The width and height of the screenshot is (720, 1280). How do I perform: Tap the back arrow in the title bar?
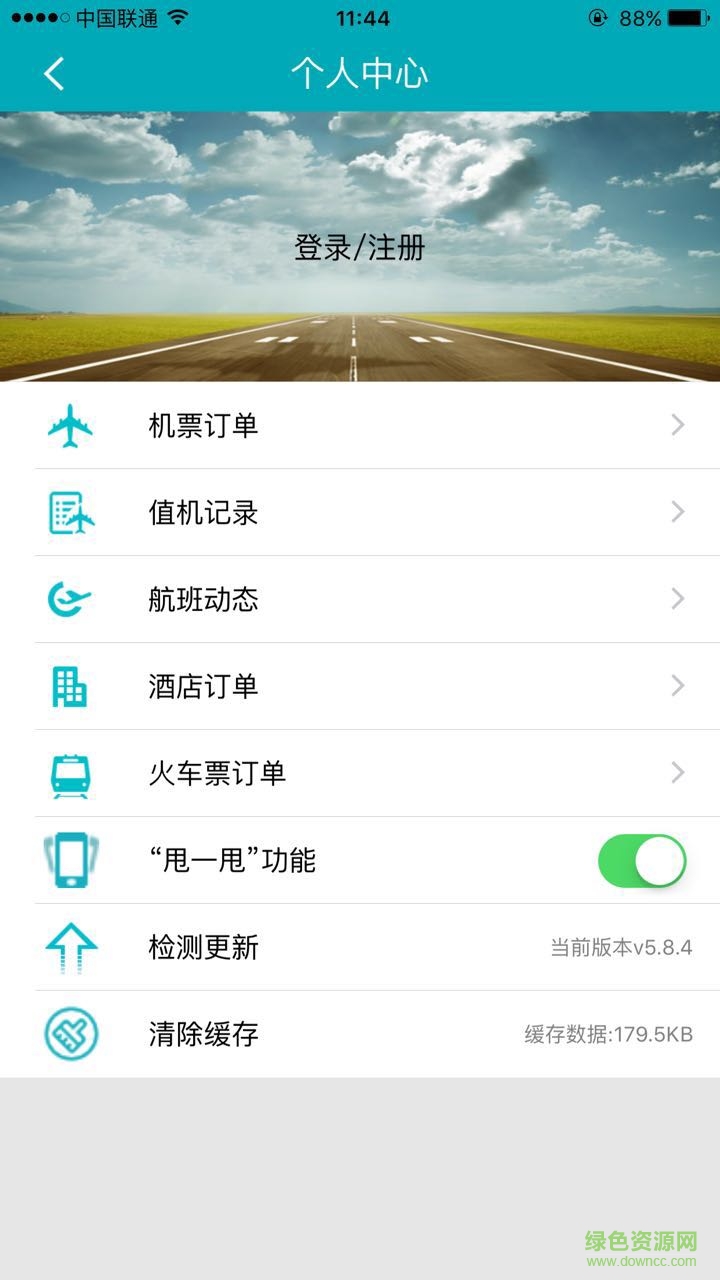[x=55, y=73]
